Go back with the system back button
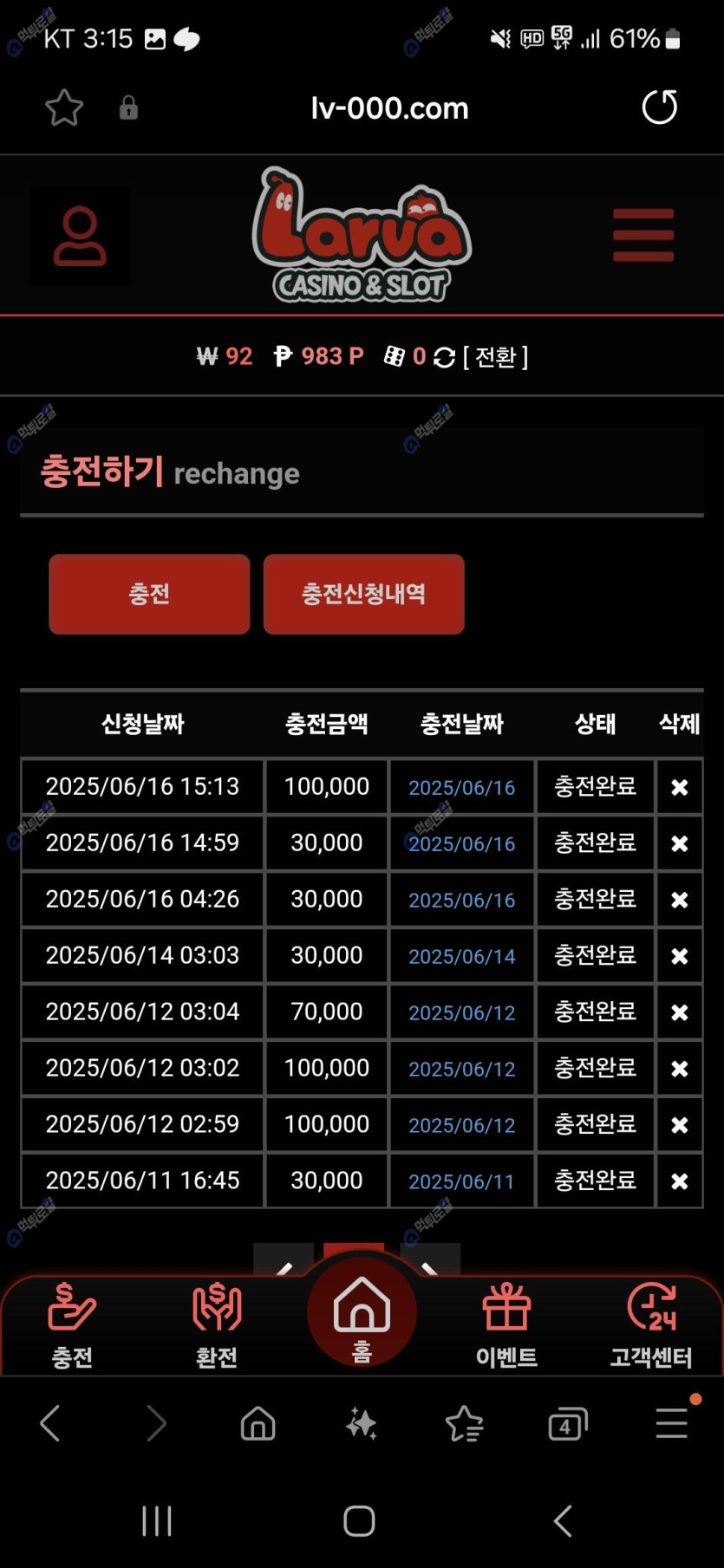 click(x=564, y=1521)
